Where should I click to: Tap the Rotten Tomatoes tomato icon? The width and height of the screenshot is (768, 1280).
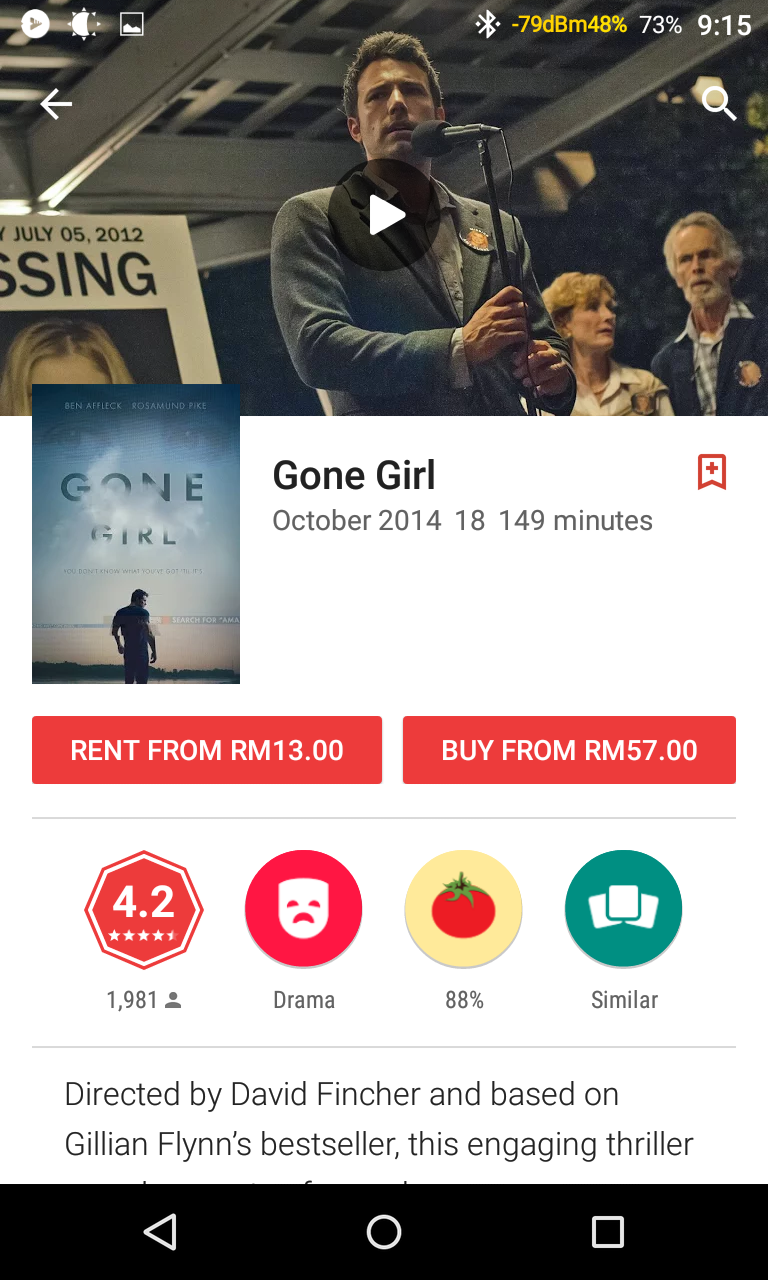click(x=463, y=908)
